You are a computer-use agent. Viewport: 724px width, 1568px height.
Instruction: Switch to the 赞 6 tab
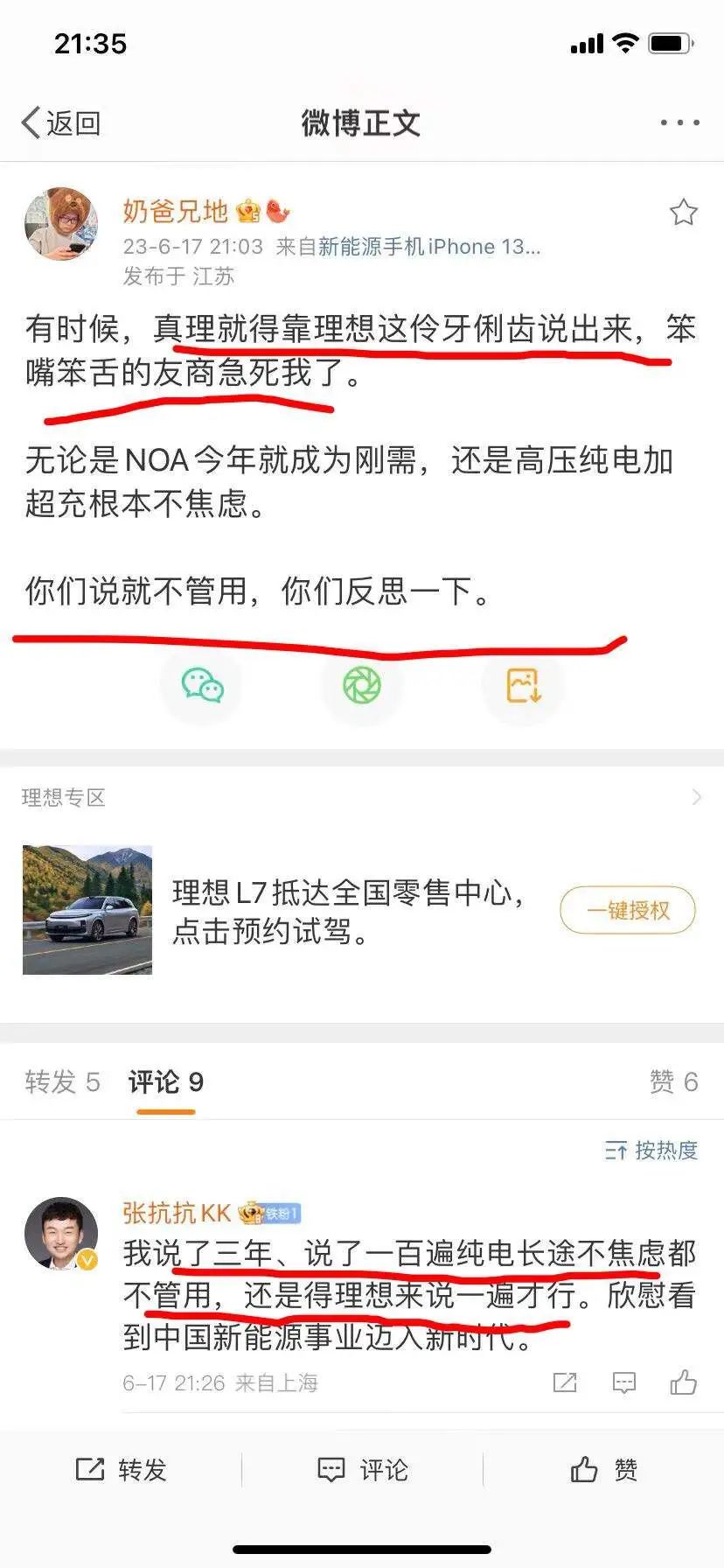[x=673, y=1082]
